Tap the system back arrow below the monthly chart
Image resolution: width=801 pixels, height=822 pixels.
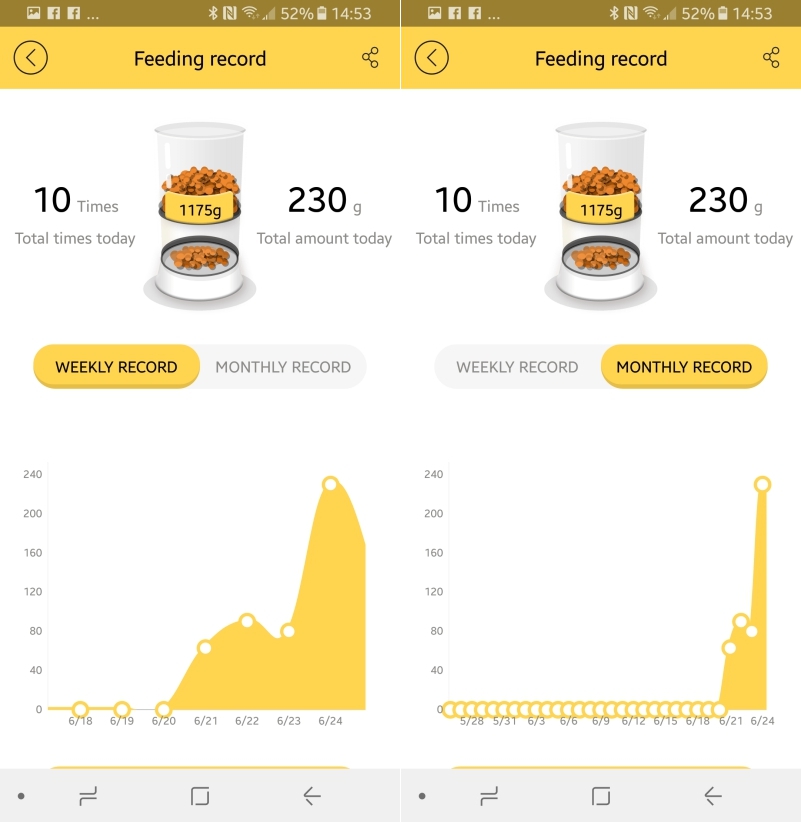pyautogui.click(x=713, y=796)
